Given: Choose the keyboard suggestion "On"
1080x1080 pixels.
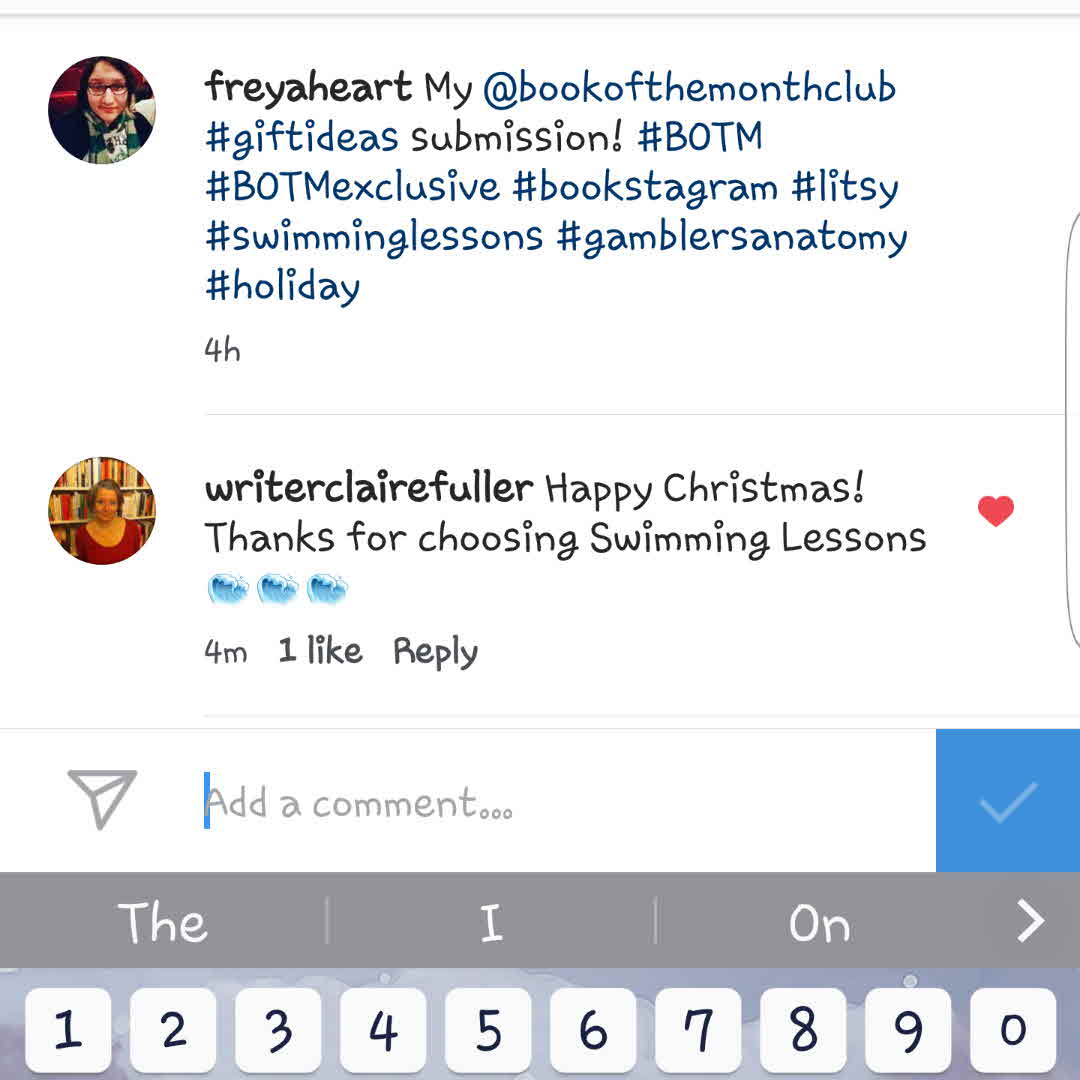Looking at the screenshot, I should 819,922.
